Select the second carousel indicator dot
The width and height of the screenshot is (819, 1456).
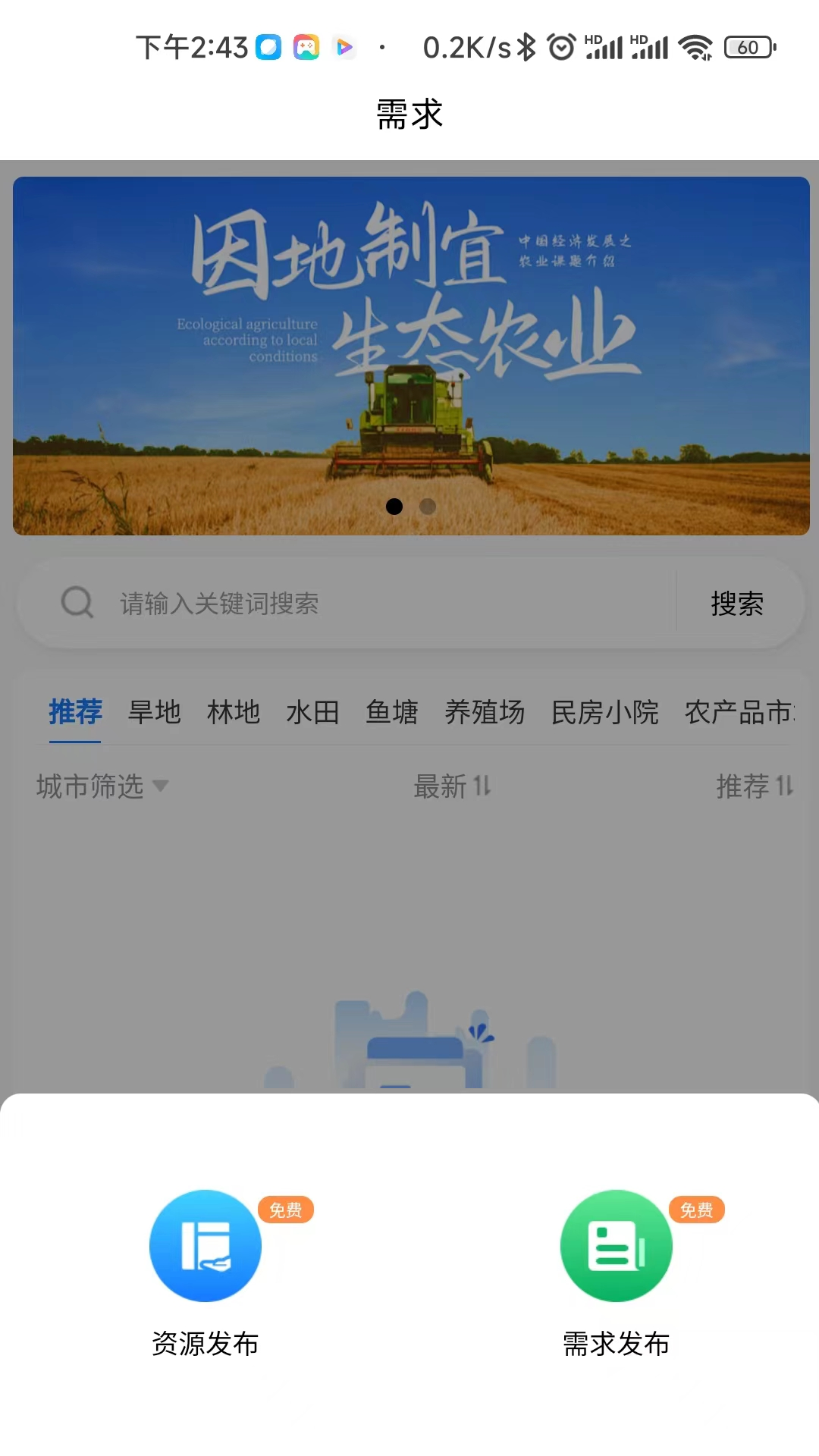[x=428, y=507]
